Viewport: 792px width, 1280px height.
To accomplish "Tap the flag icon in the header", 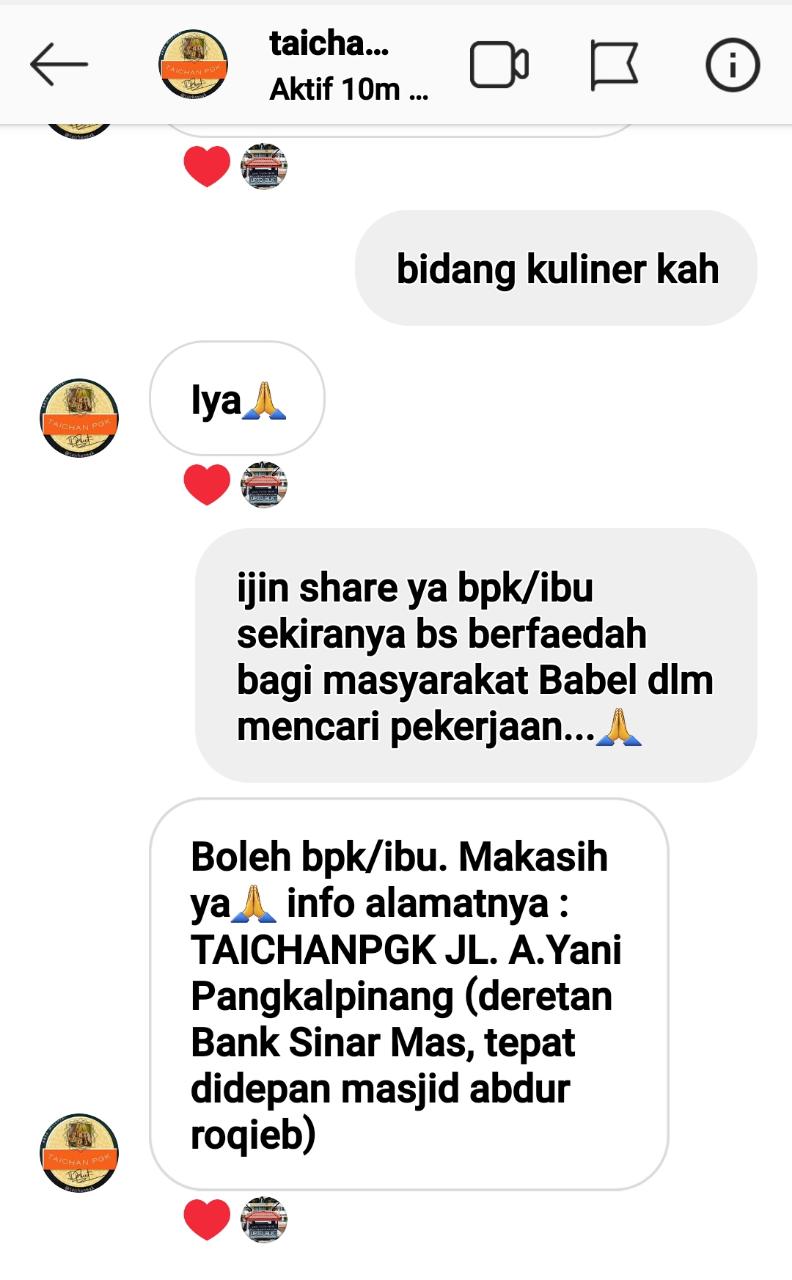I will pos(615,66).
